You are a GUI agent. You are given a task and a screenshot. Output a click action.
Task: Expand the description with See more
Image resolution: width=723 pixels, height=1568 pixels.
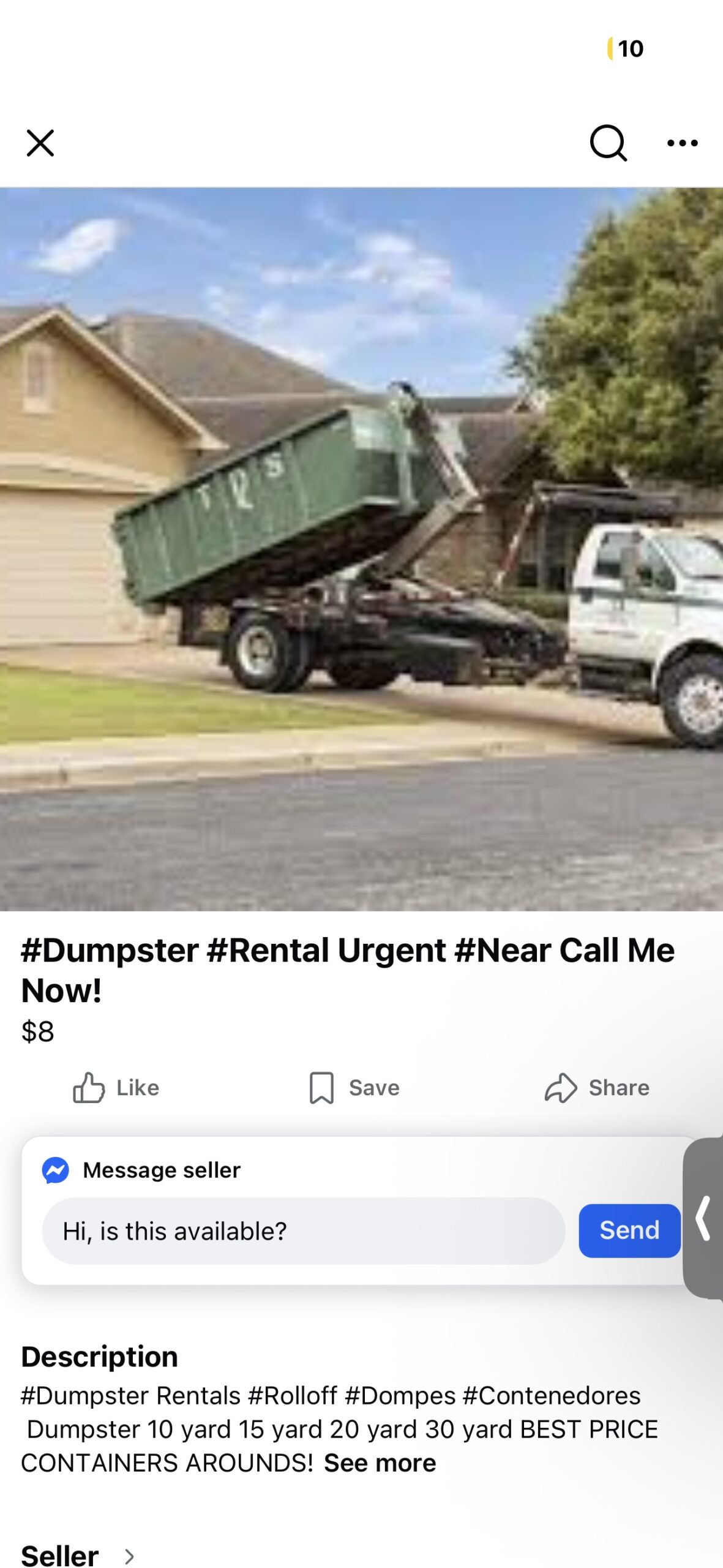tap(378, 1462)
